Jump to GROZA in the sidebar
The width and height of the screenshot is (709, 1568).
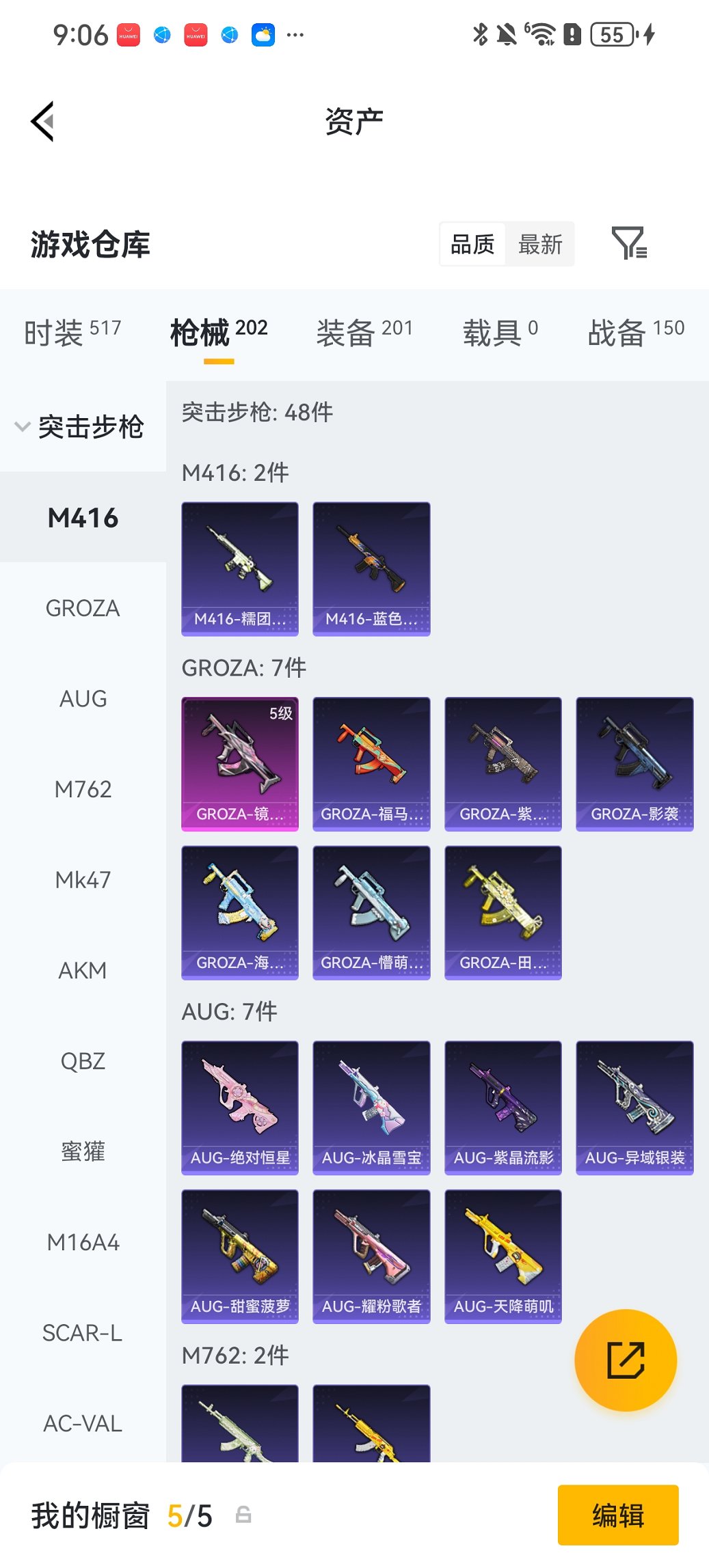[83, 608]
